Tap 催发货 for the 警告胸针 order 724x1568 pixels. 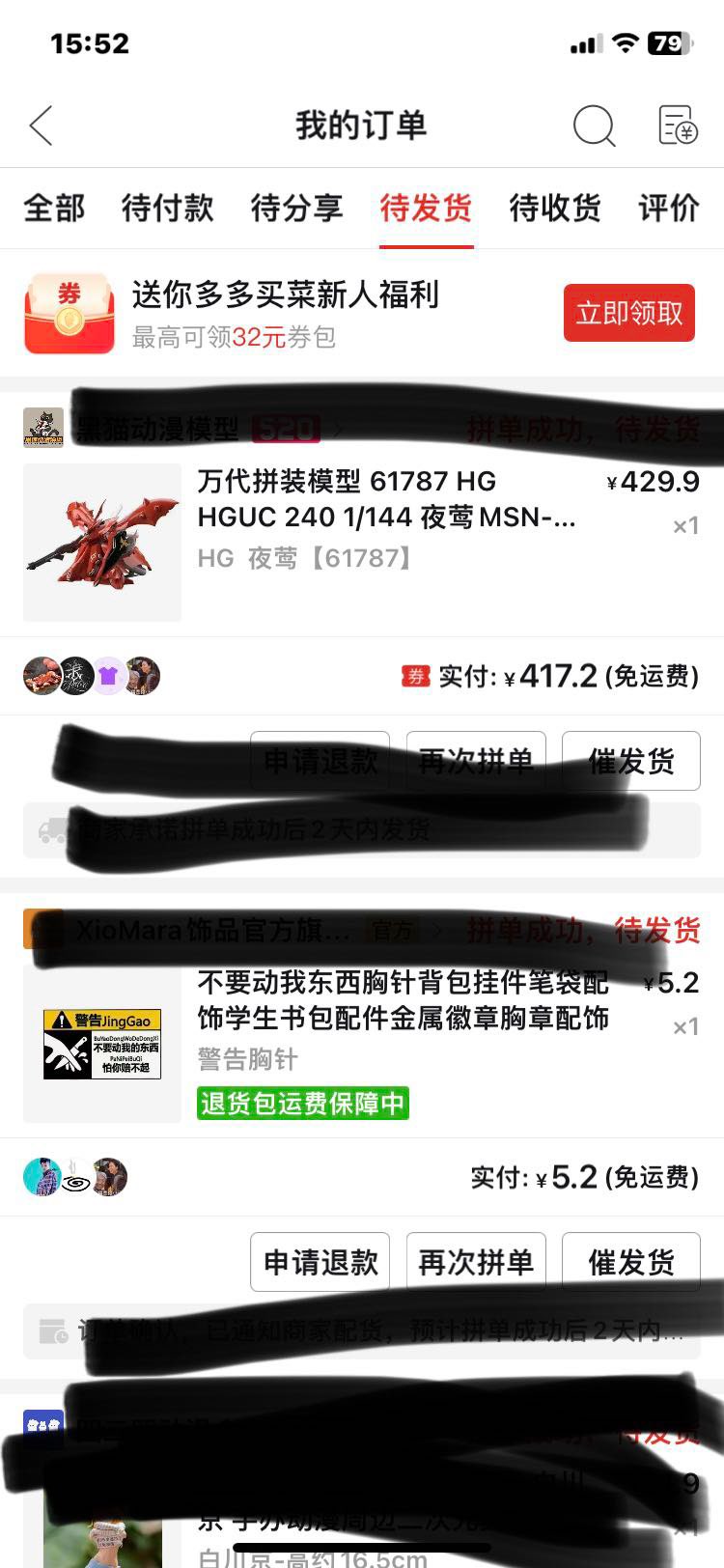coord(631,1262)
